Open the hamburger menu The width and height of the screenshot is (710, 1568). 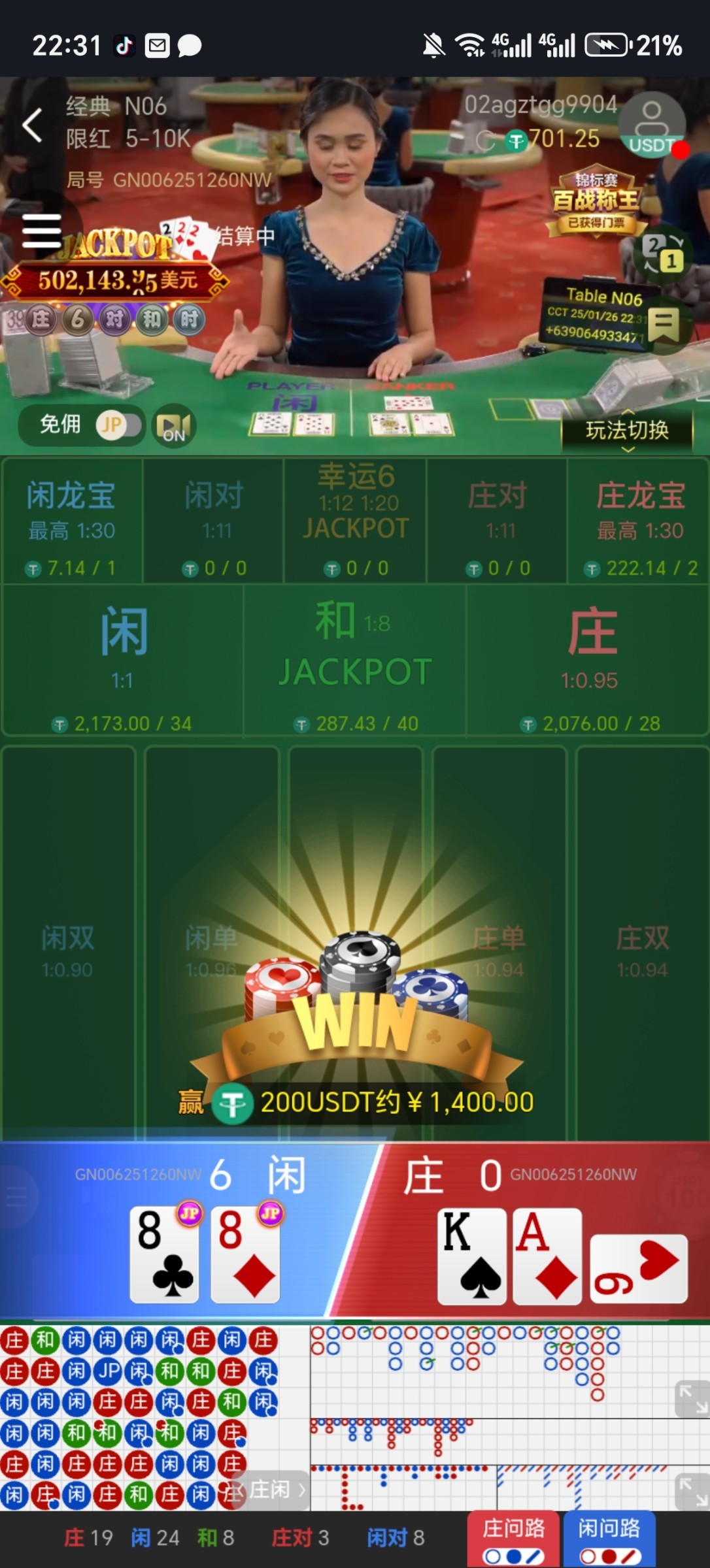tap(41, 231)
